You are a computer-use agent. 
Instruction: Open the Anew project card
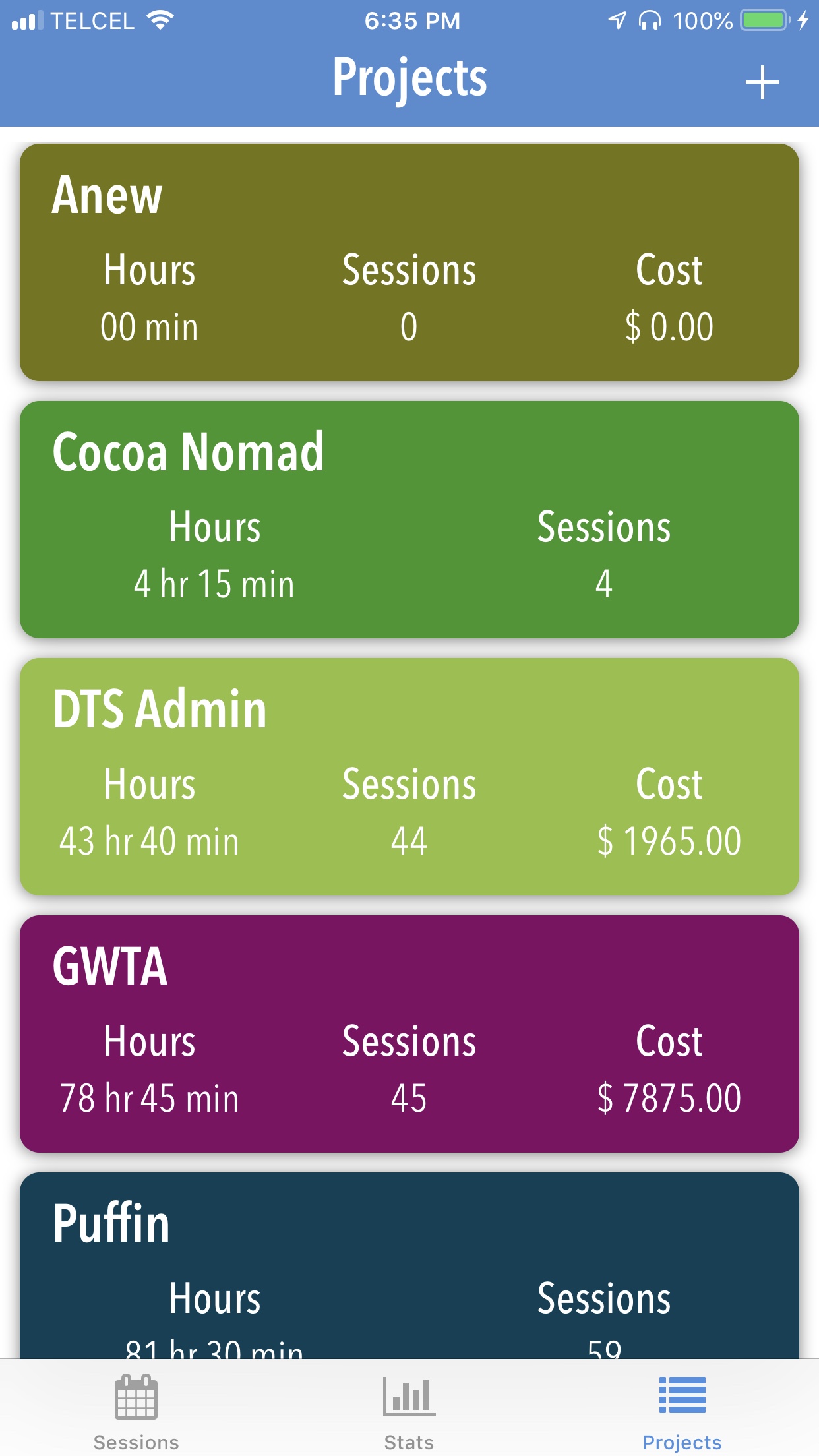(x=409, y=262)
